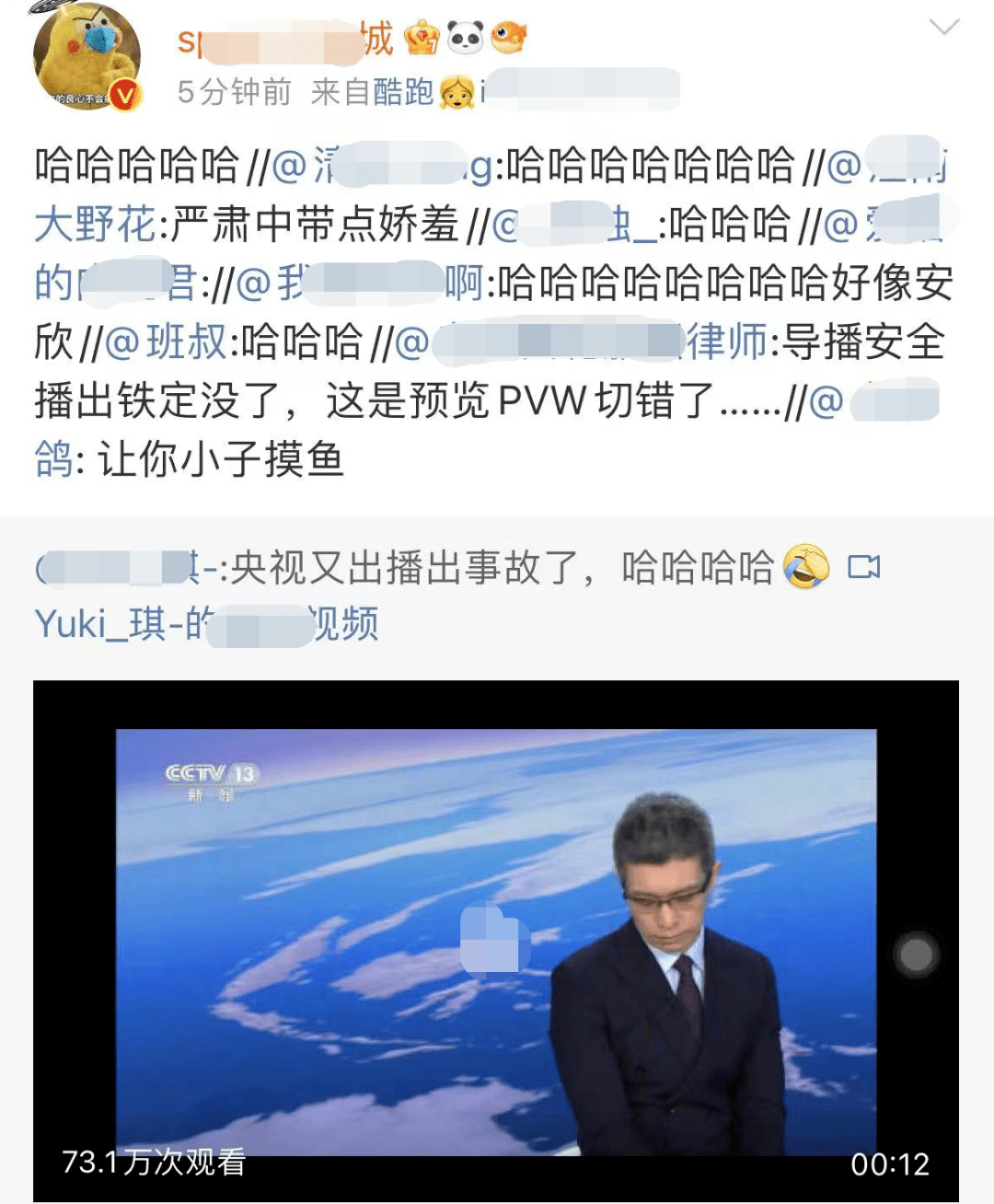Open the 大野花 mention link
Viewport: 994px width, 1204px height.
95,224
